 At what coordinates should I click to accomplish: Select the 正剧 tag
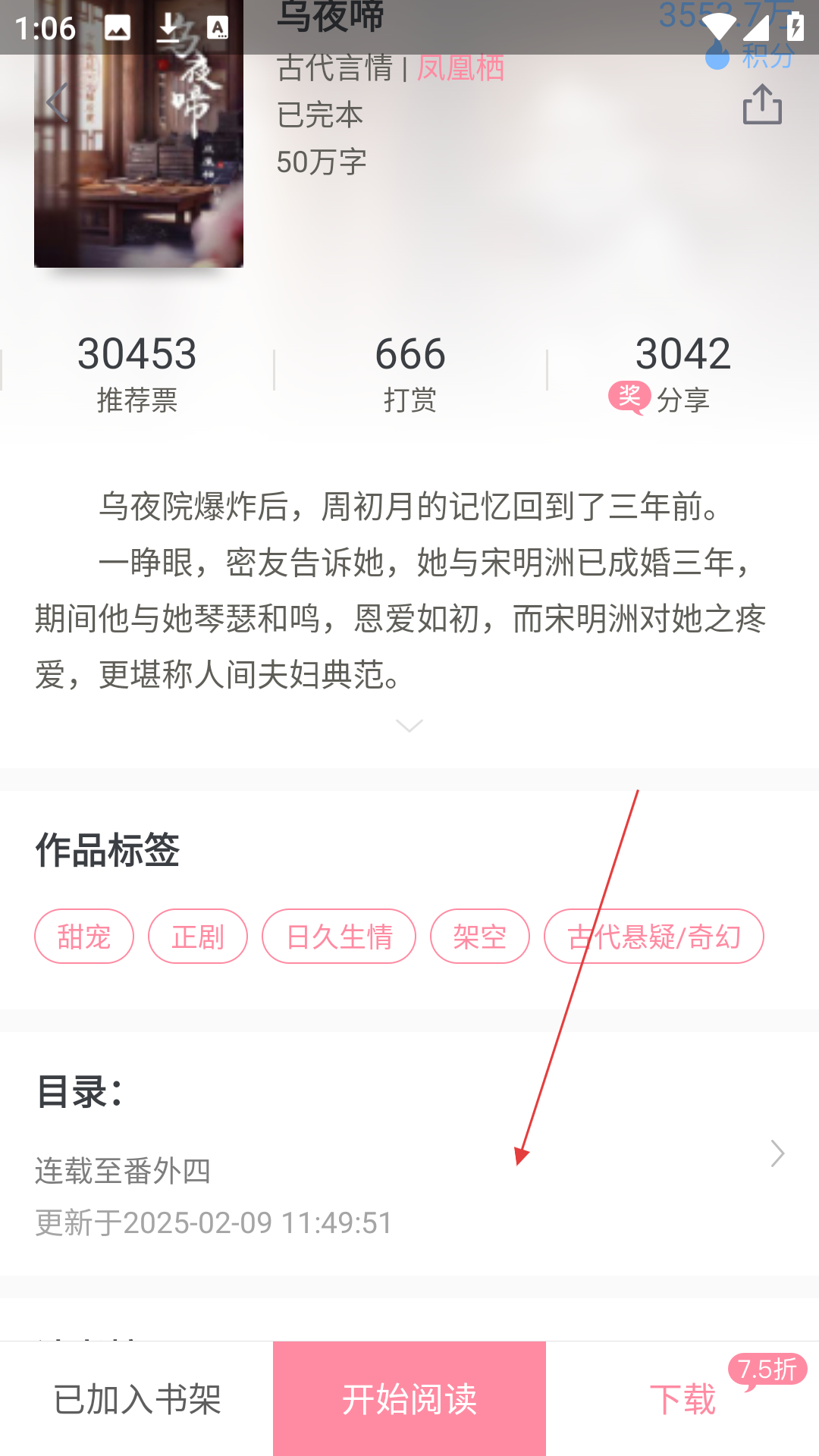(198, 937)
